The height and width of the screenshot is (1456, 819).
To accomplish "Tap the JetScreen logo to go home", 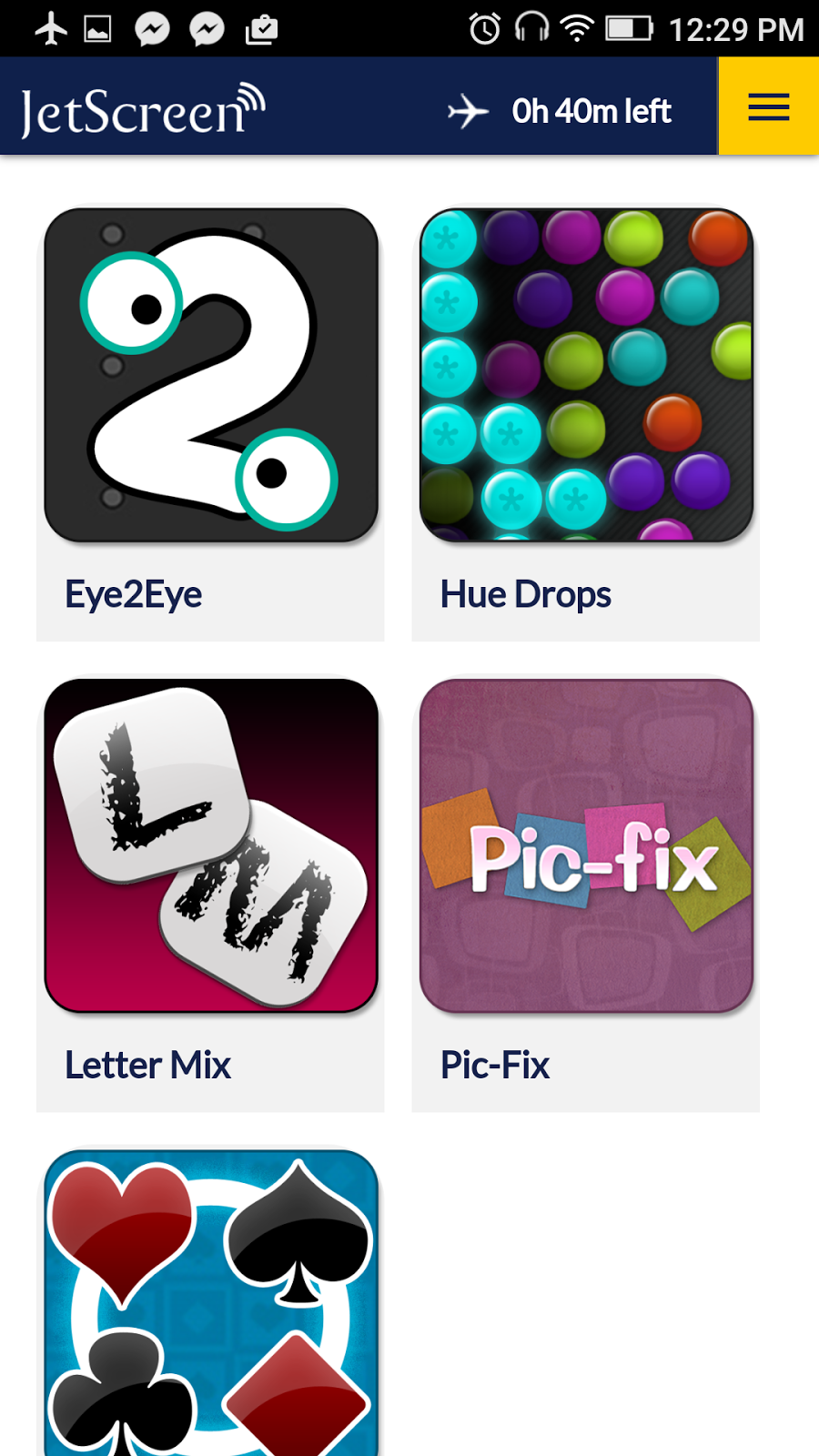I will pyautogui.click(x=141, y=110).
